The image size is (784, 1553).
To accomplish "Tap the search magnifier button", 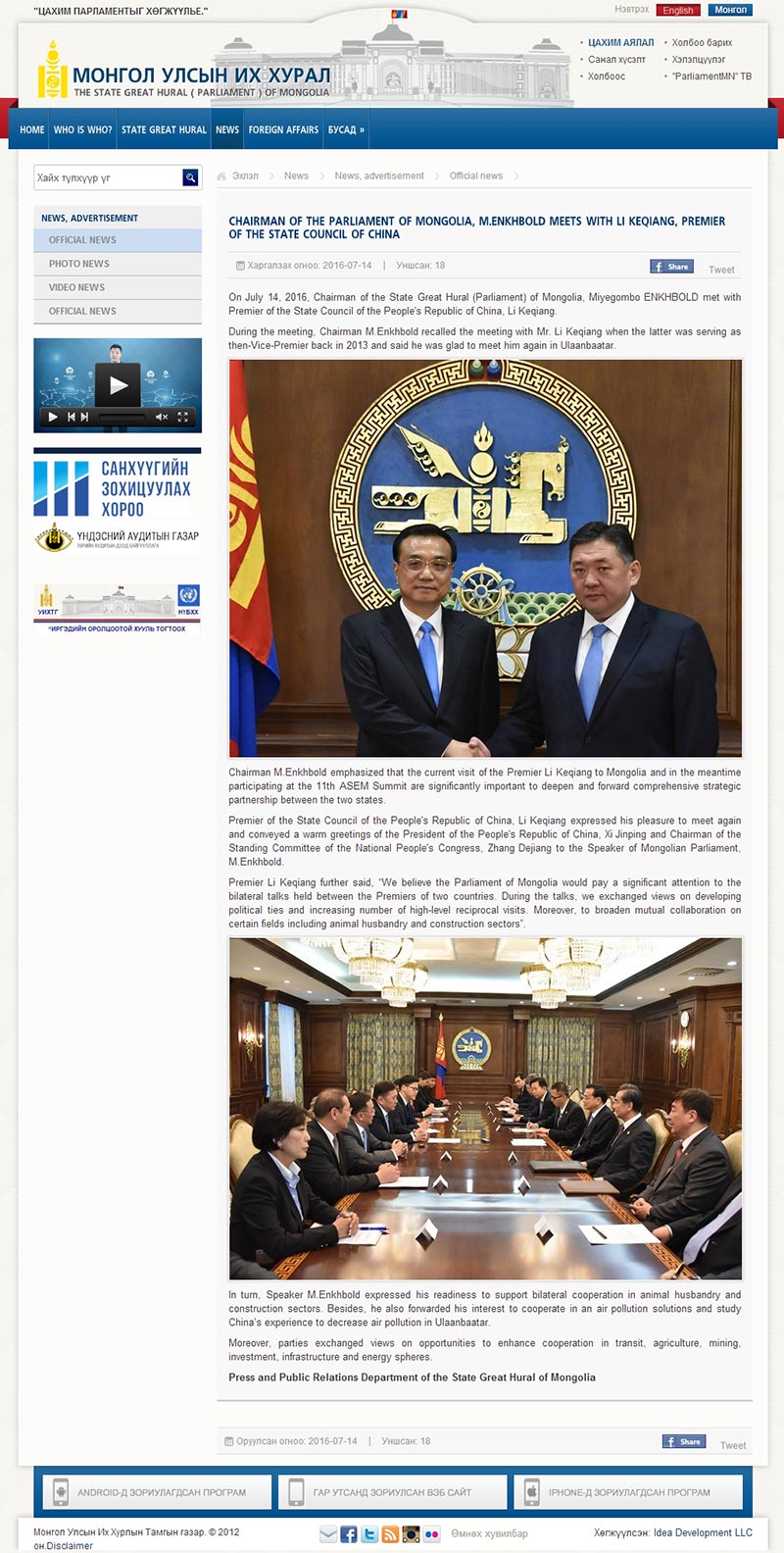I will coord(190,177).
